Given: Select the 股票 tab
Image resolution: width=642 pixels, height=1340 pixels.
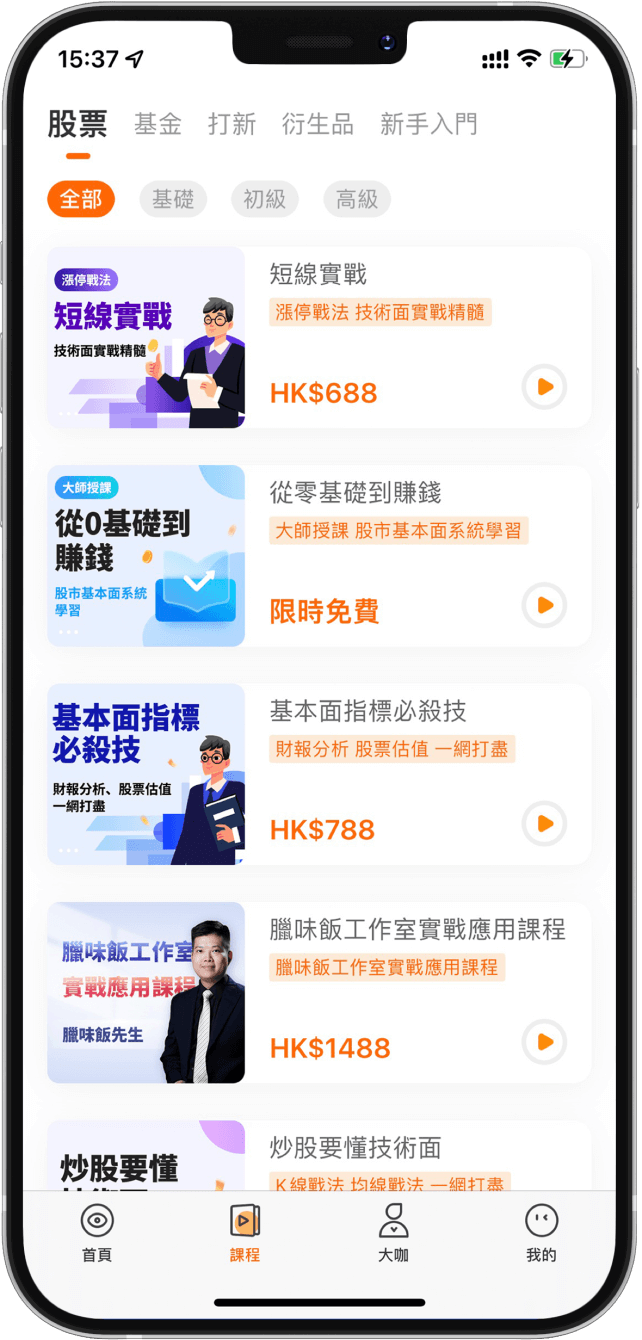Looking at the screenshot, I should (x=78, y=125).
